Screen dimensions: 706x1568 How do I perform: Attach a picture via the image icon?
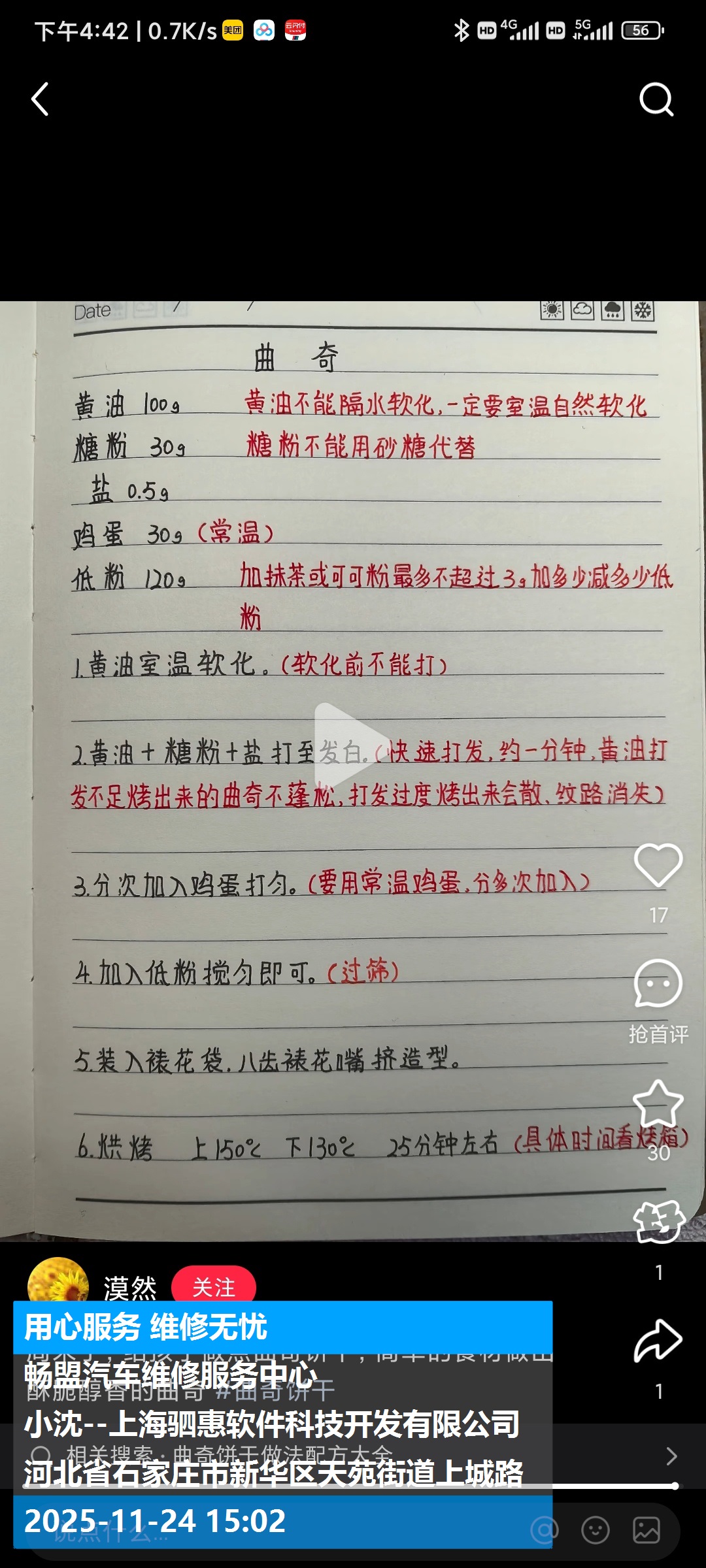(646, 1530)
